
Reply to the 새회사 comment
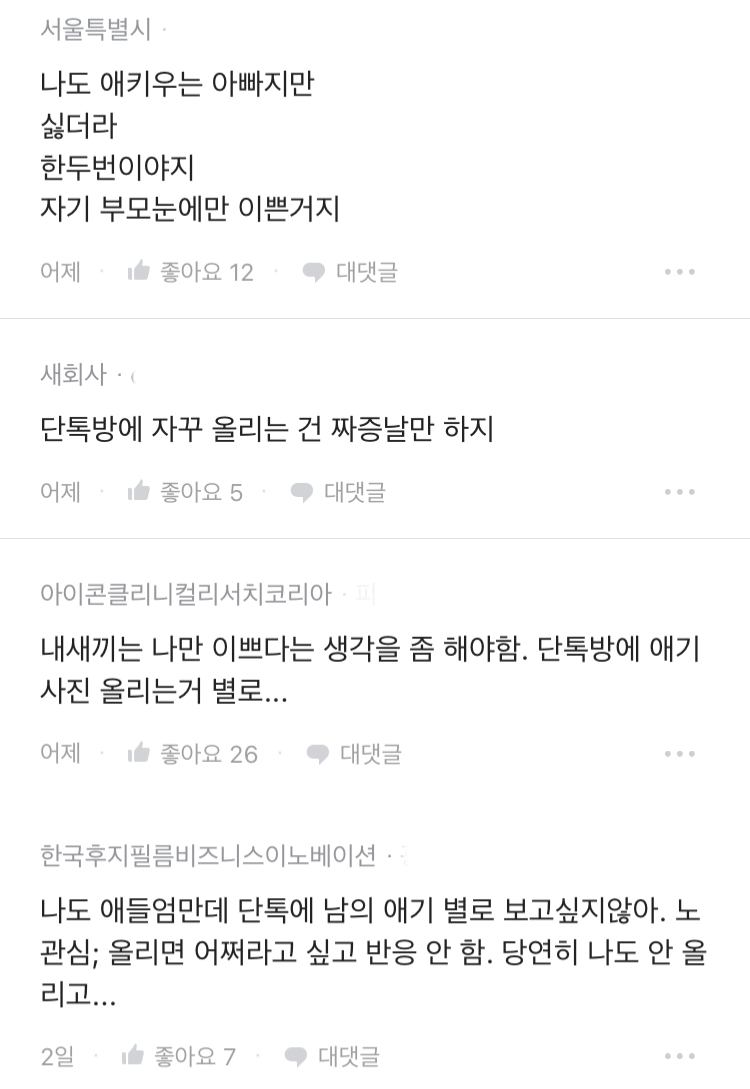tap(338, 492)
